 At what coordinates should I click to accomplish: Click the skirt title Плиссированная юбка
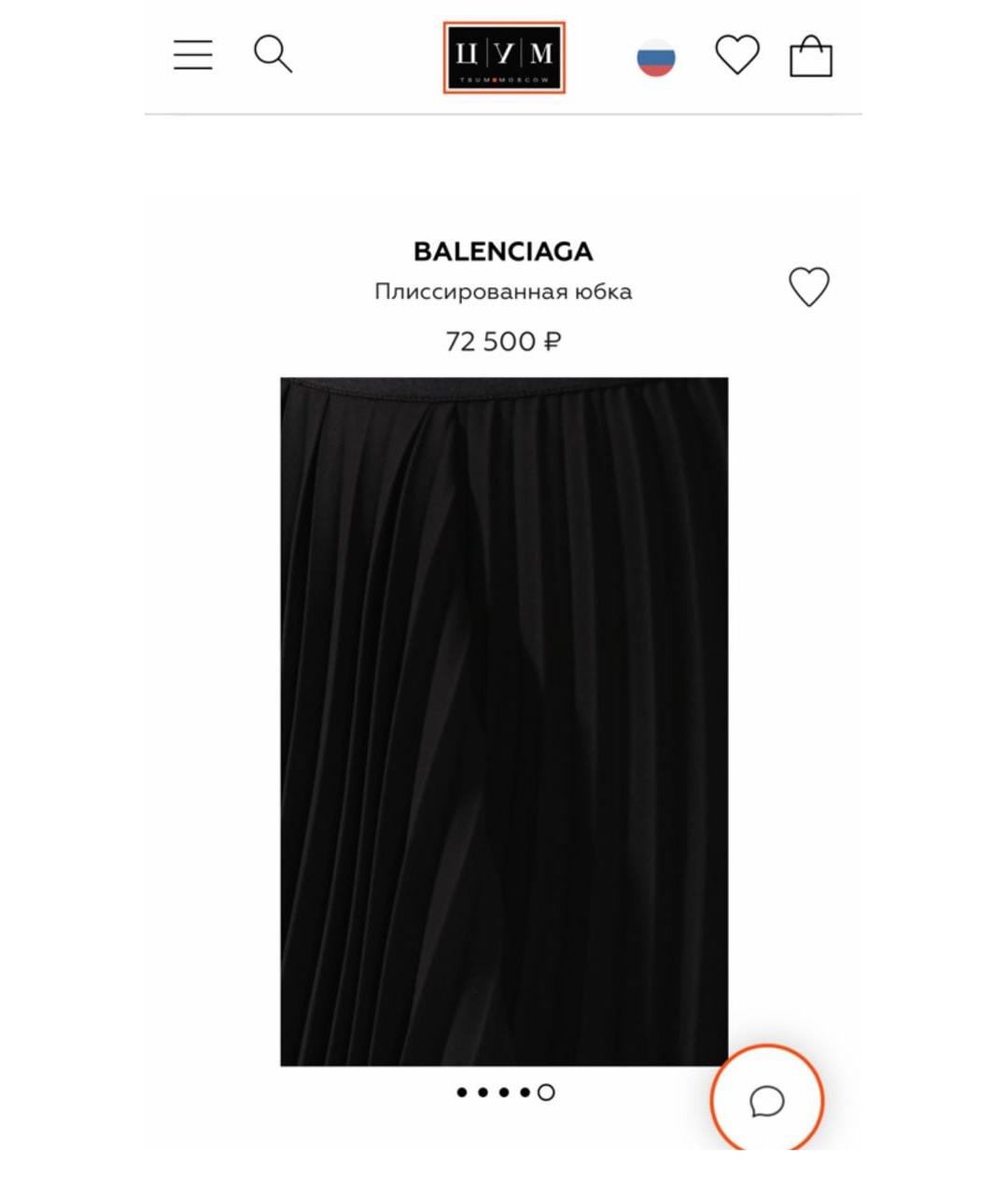coord(504,290)
